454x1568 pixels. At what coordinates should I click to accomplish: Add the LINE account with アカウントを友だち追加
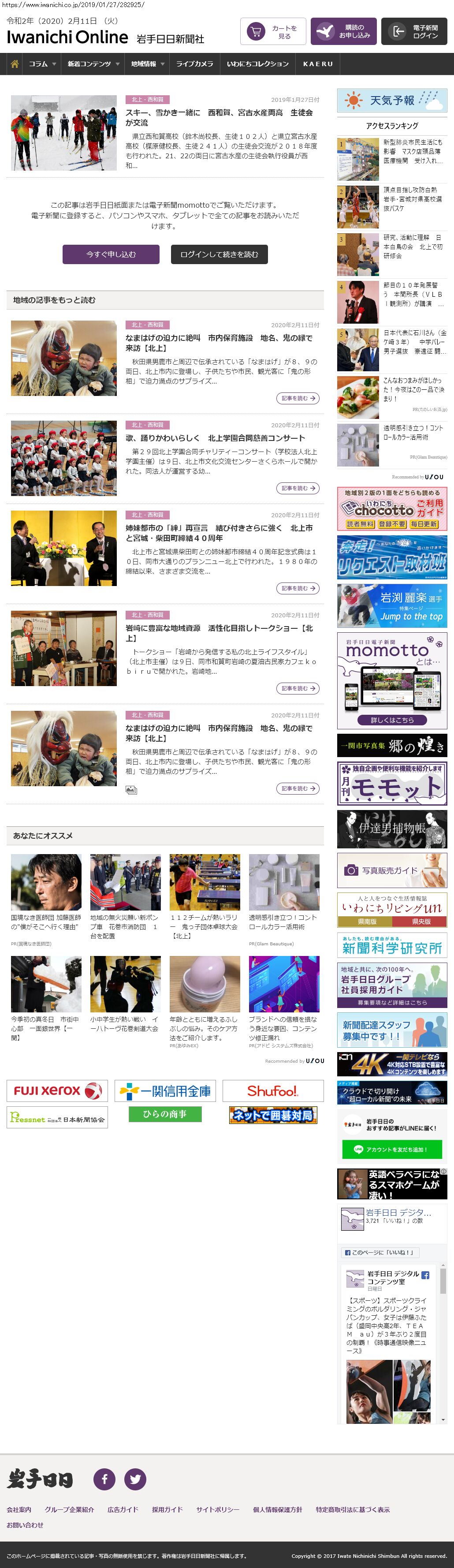point(391,1149)
